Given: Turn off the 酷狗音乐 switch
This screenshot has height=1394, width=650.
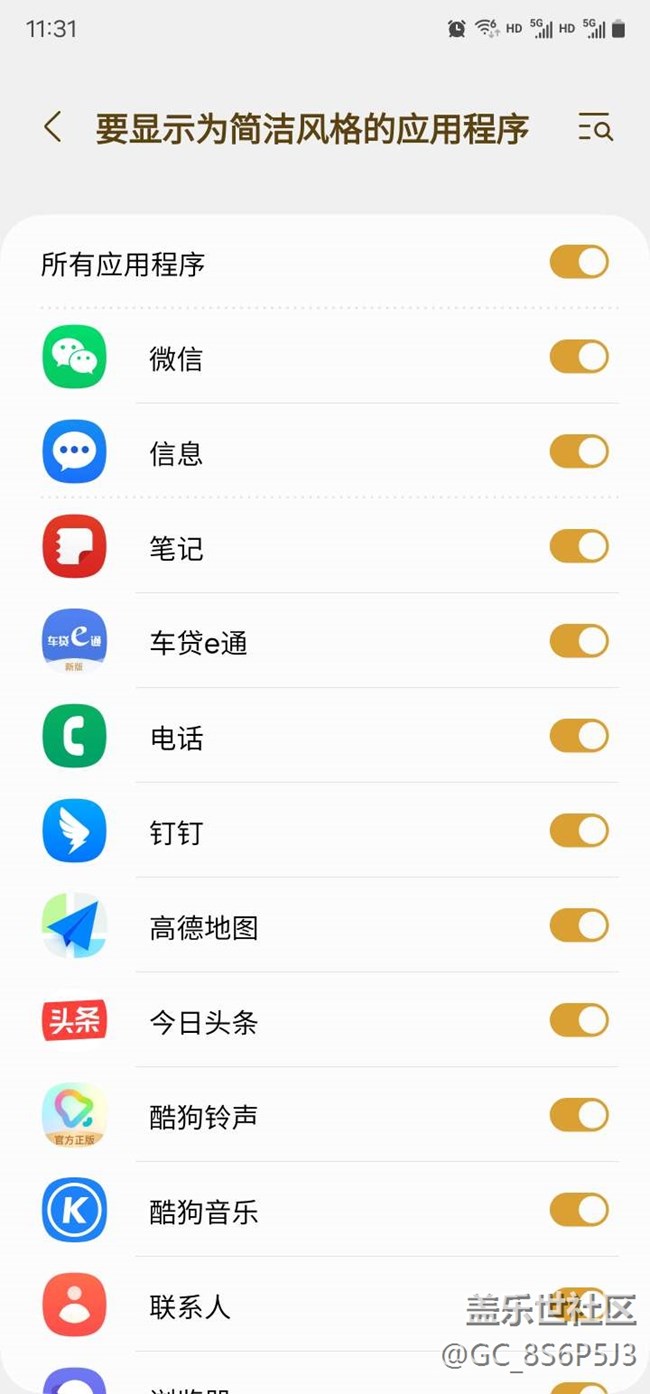Looking at the screenshot, I should (579, 1210).
